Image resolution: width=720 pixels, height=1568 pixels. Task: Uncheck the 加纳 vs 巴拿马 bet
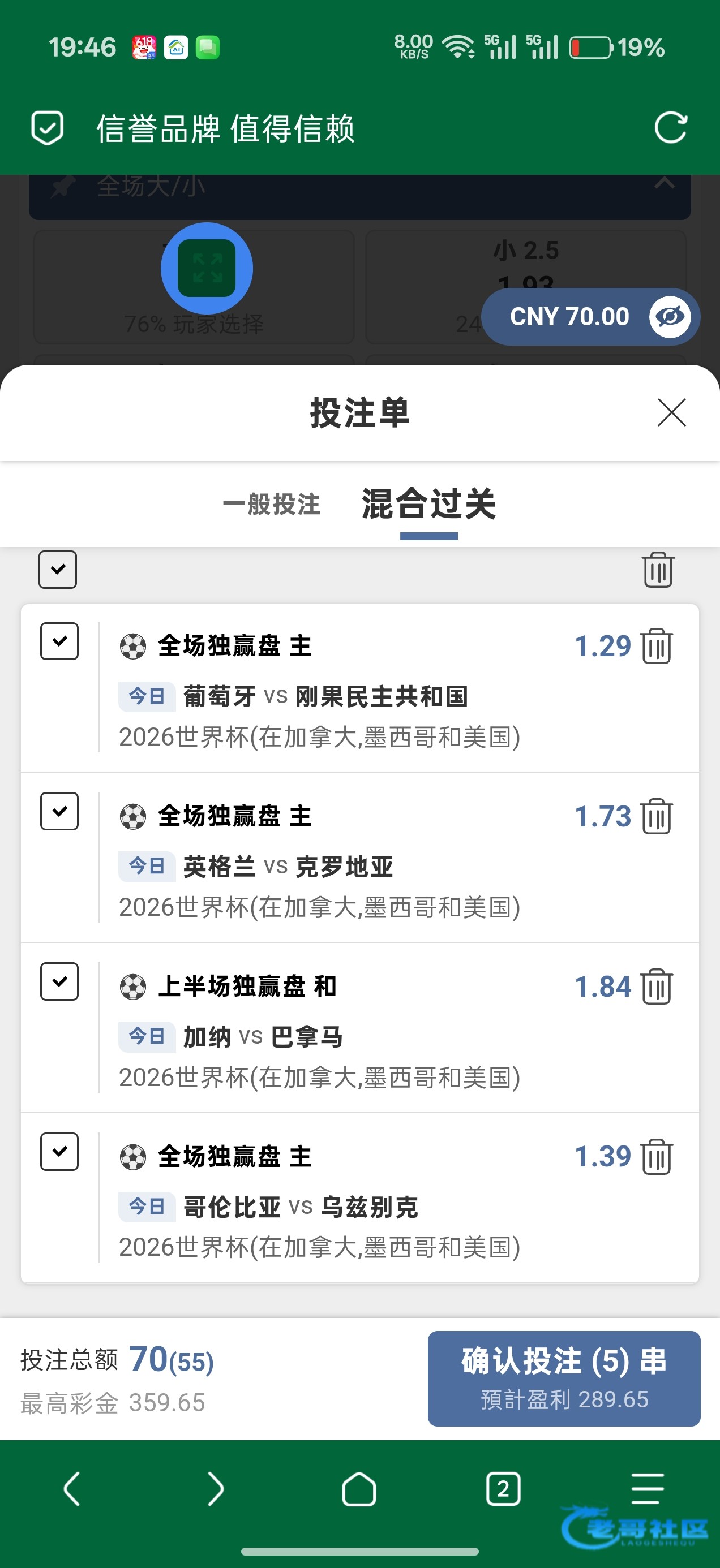tap(59, 981)
